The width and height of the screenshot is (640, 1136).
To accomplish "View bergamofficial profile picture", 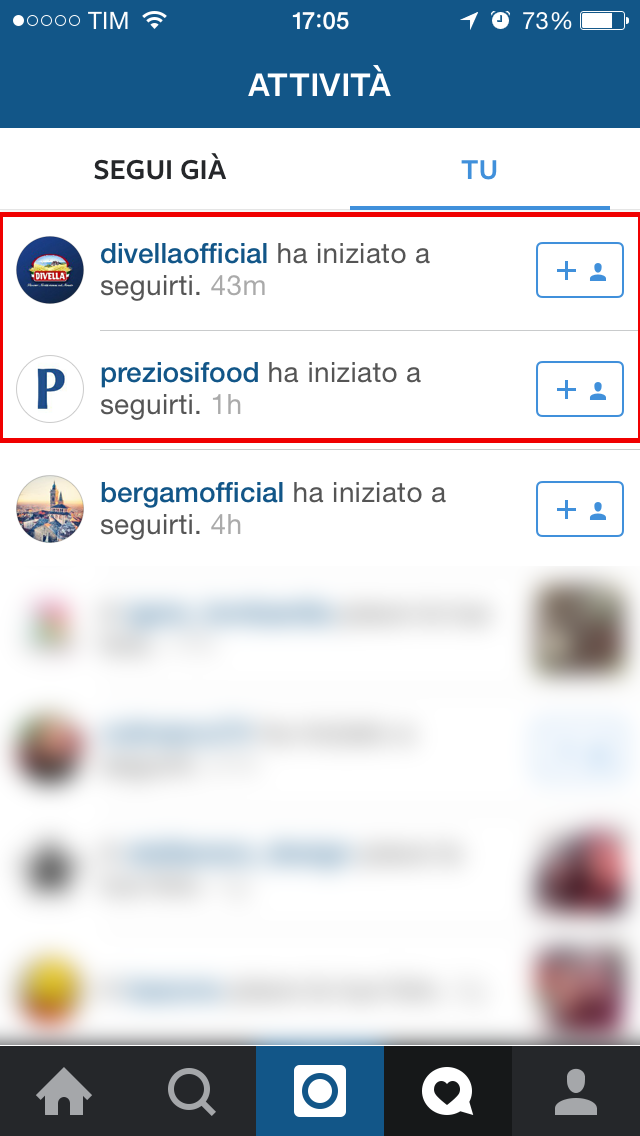I will tap(50, 509).
